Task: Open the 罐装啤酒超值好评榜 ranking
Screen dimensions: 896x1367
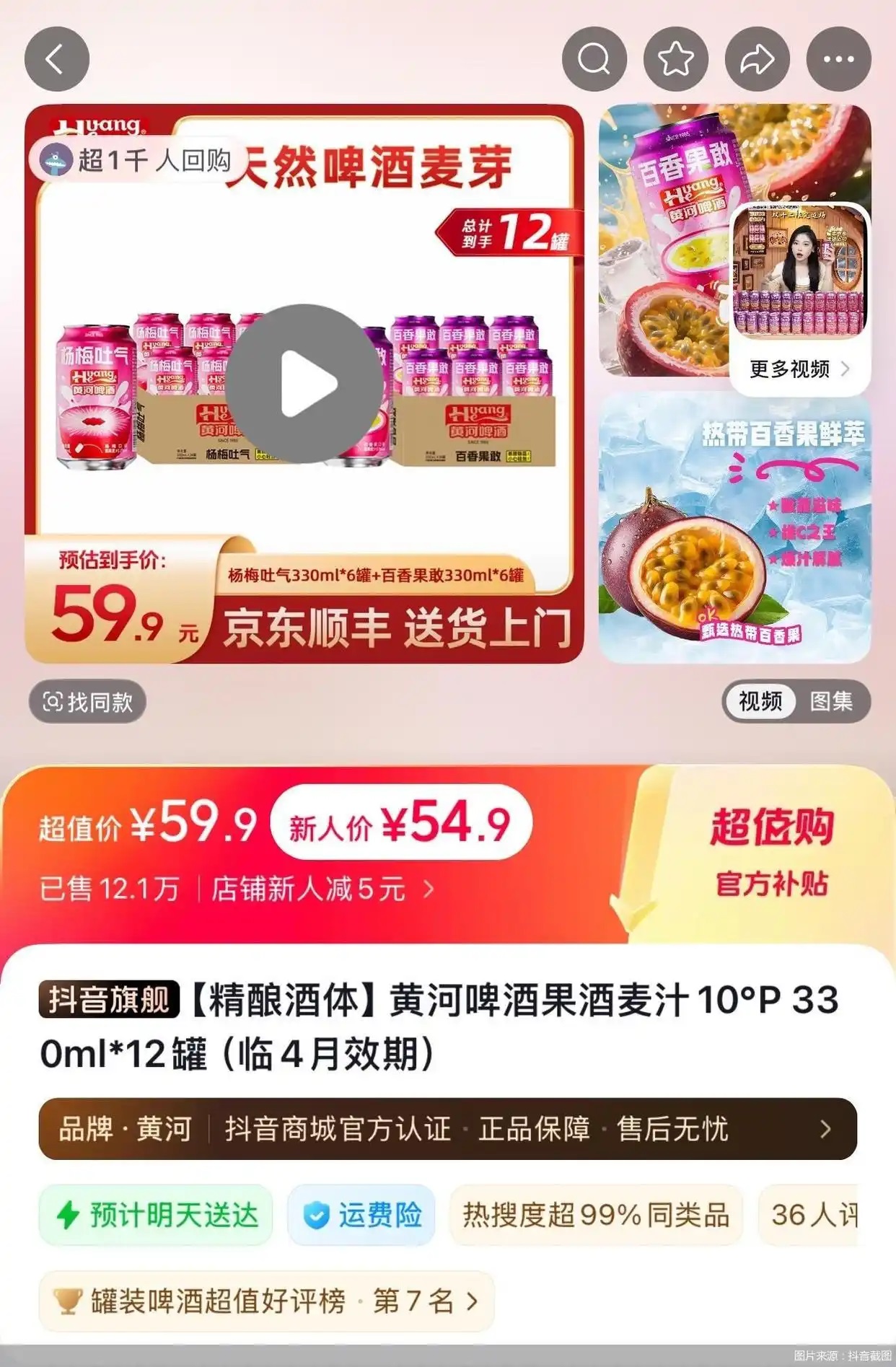Action: tap(266, 1301)
